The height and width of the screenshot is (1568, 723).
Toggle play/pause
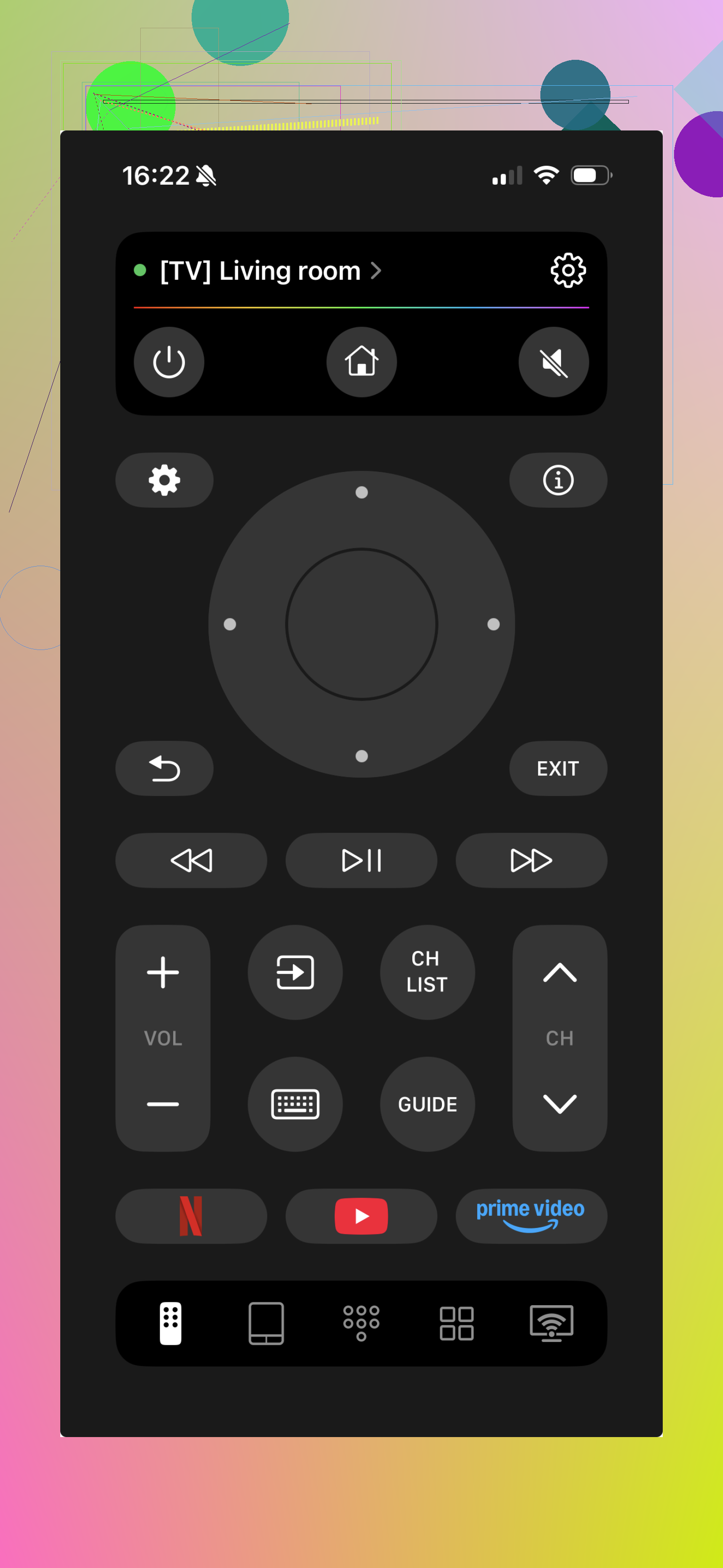pyautogui.click(x=361, y=860)
